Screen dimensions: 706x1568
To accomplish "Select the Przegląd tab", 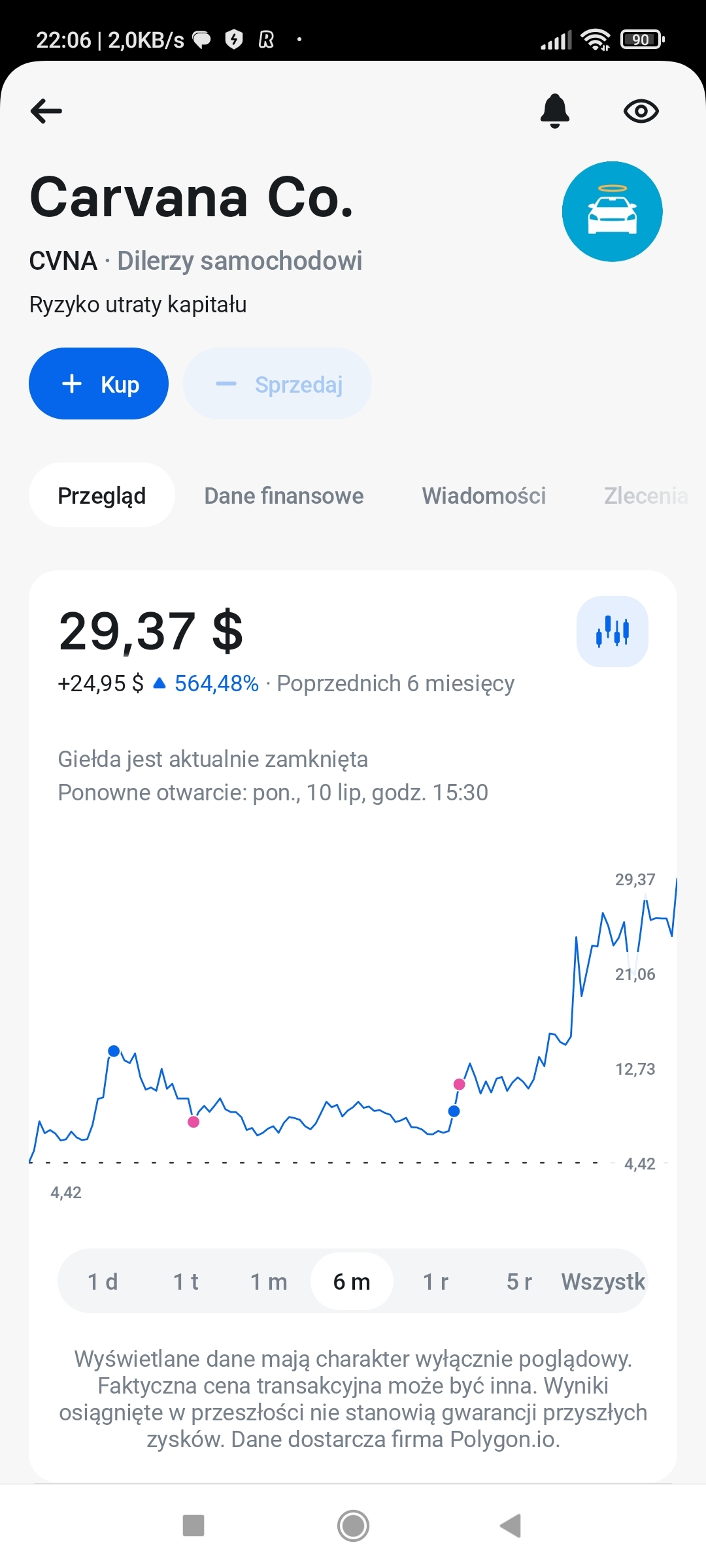I will 102,496.
